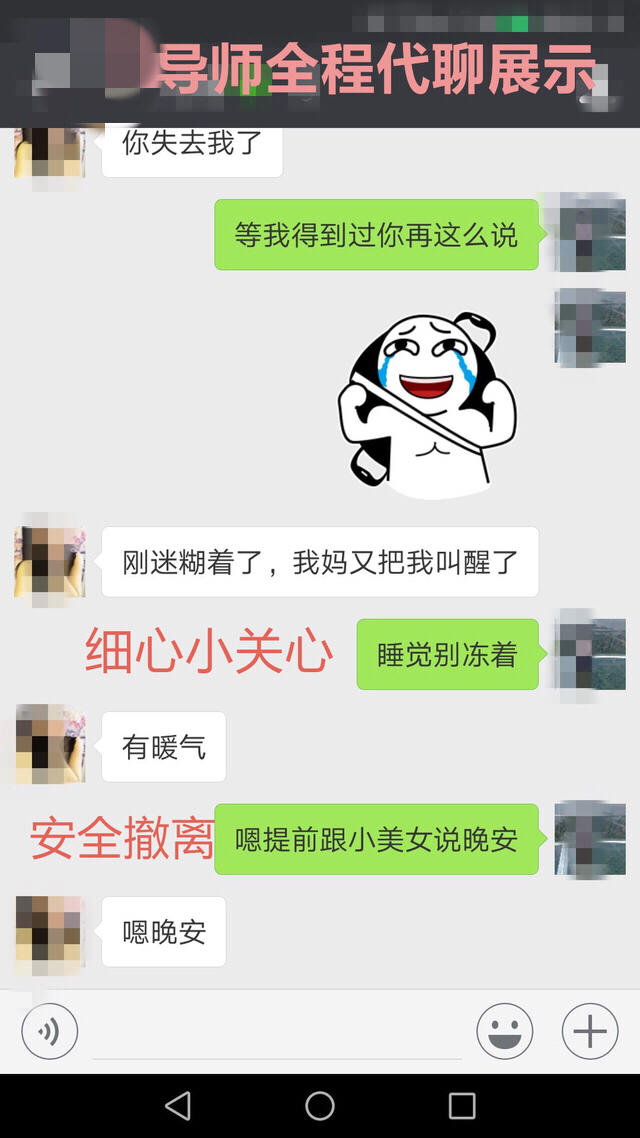Focus the message text field

coord(277,1033)
